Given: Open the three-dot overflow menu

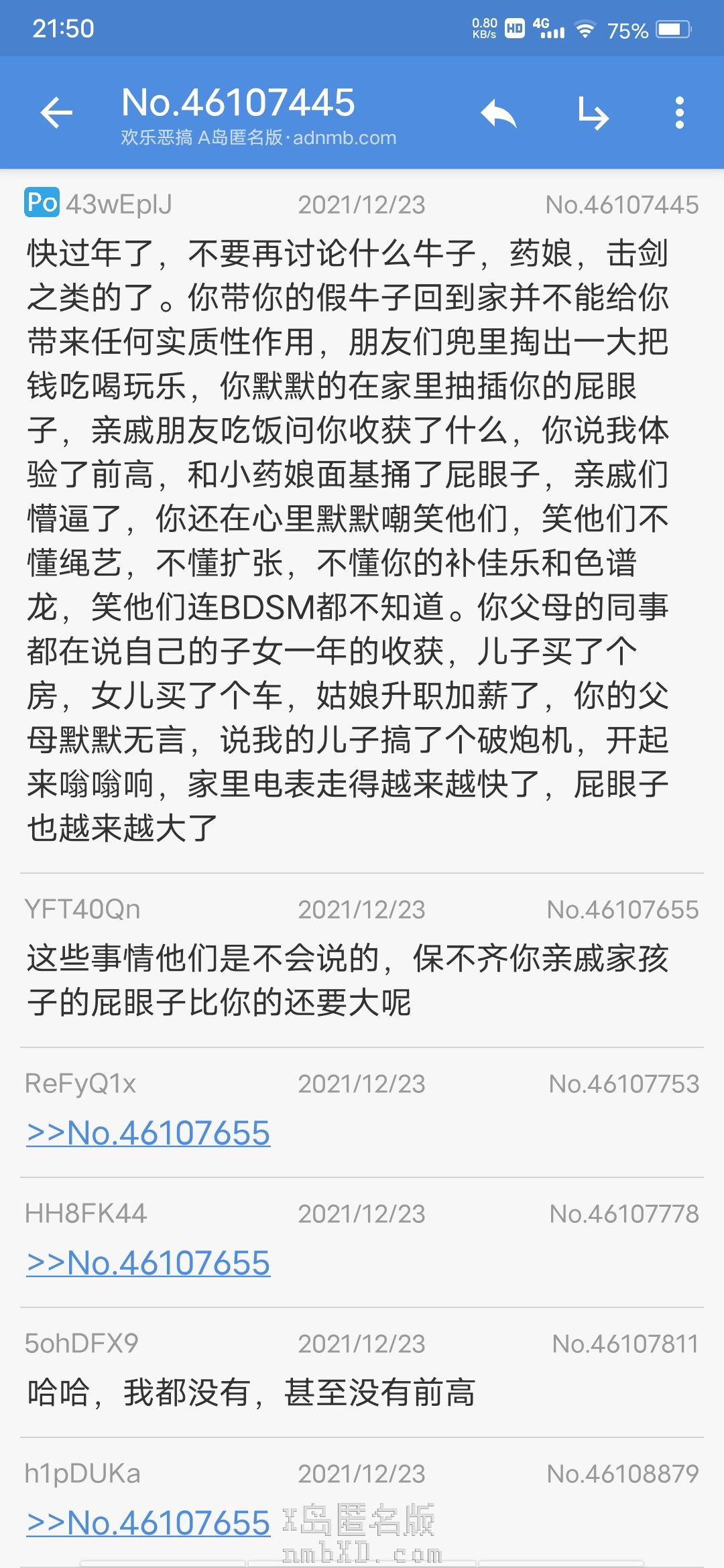Looking at the screenshot, I should point(679,113).
